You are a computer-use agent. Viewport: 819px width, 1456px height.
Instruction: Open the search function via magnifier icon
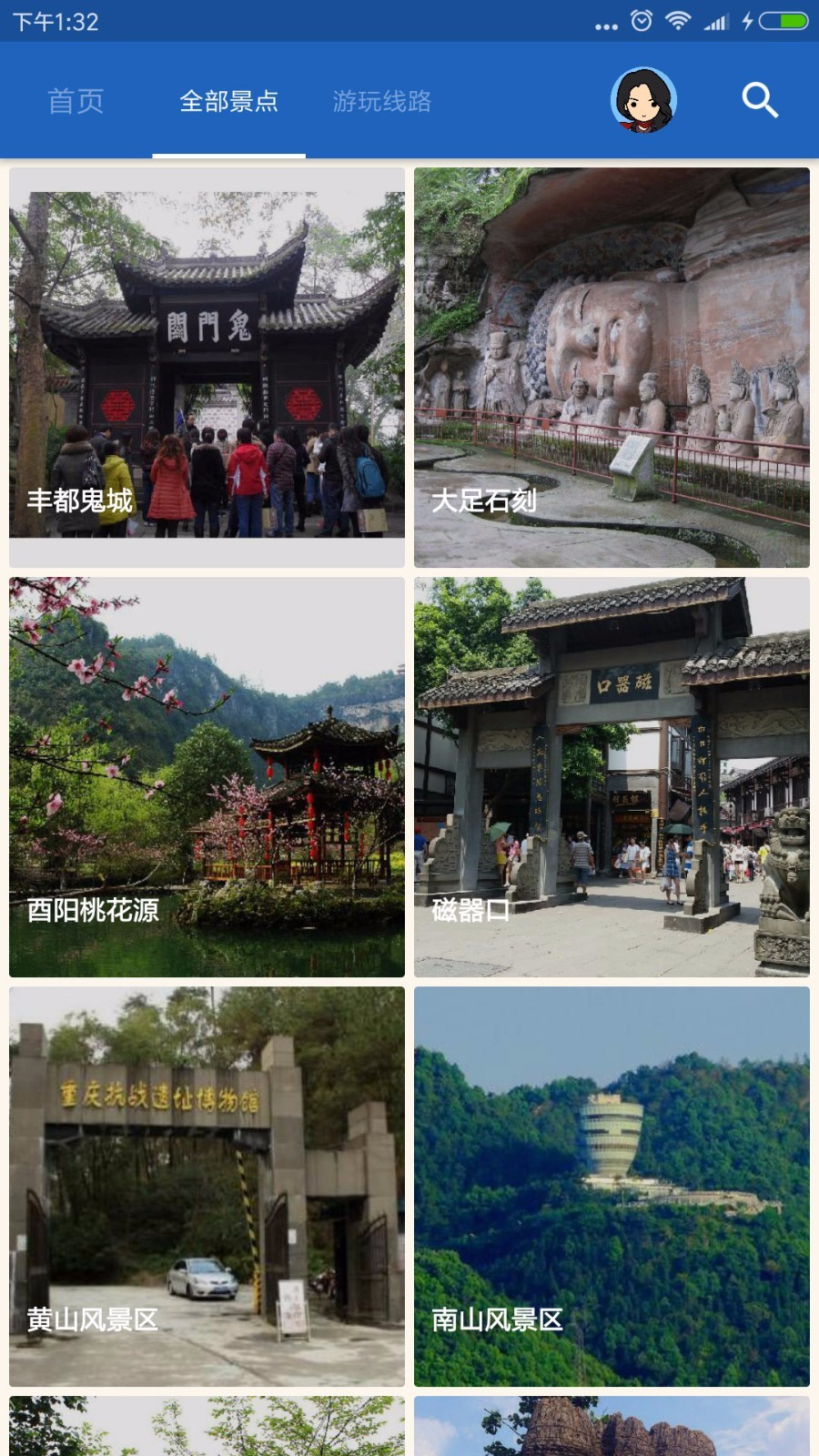[x=758, y=101]
